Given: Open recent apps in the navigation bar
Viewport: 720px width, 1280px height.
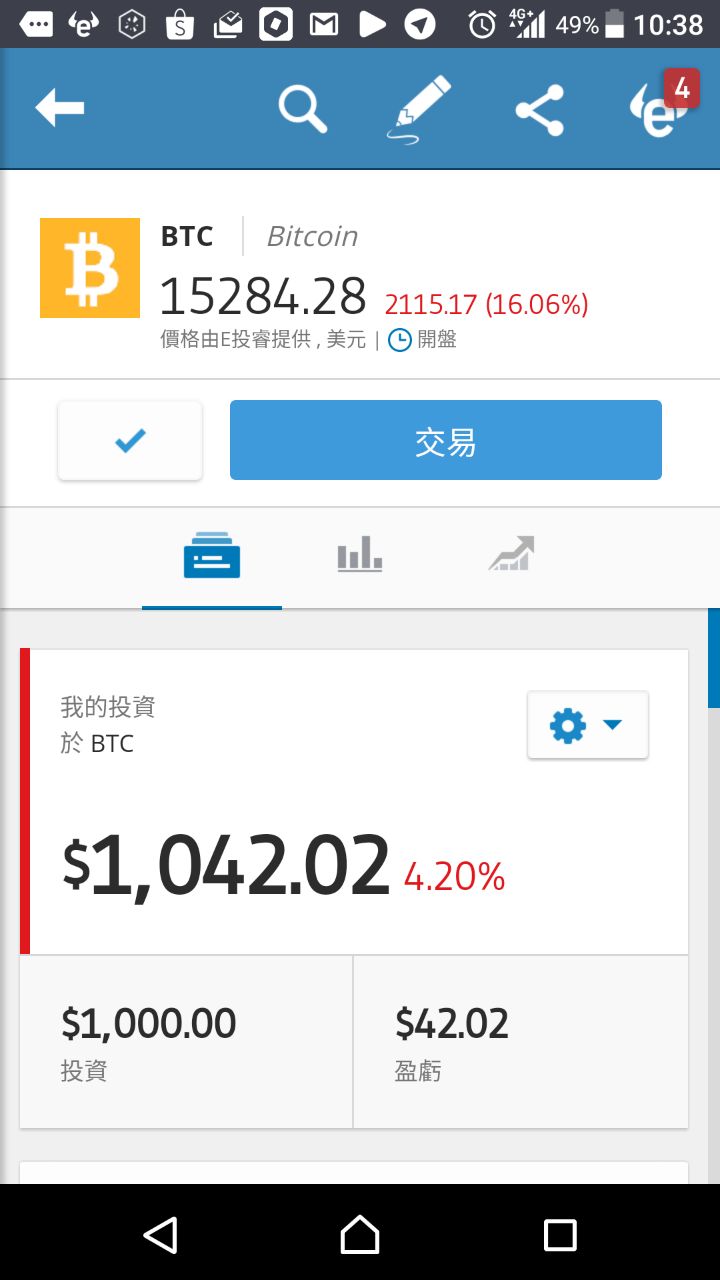Looking at the screenshot, I should [560, 1235].
